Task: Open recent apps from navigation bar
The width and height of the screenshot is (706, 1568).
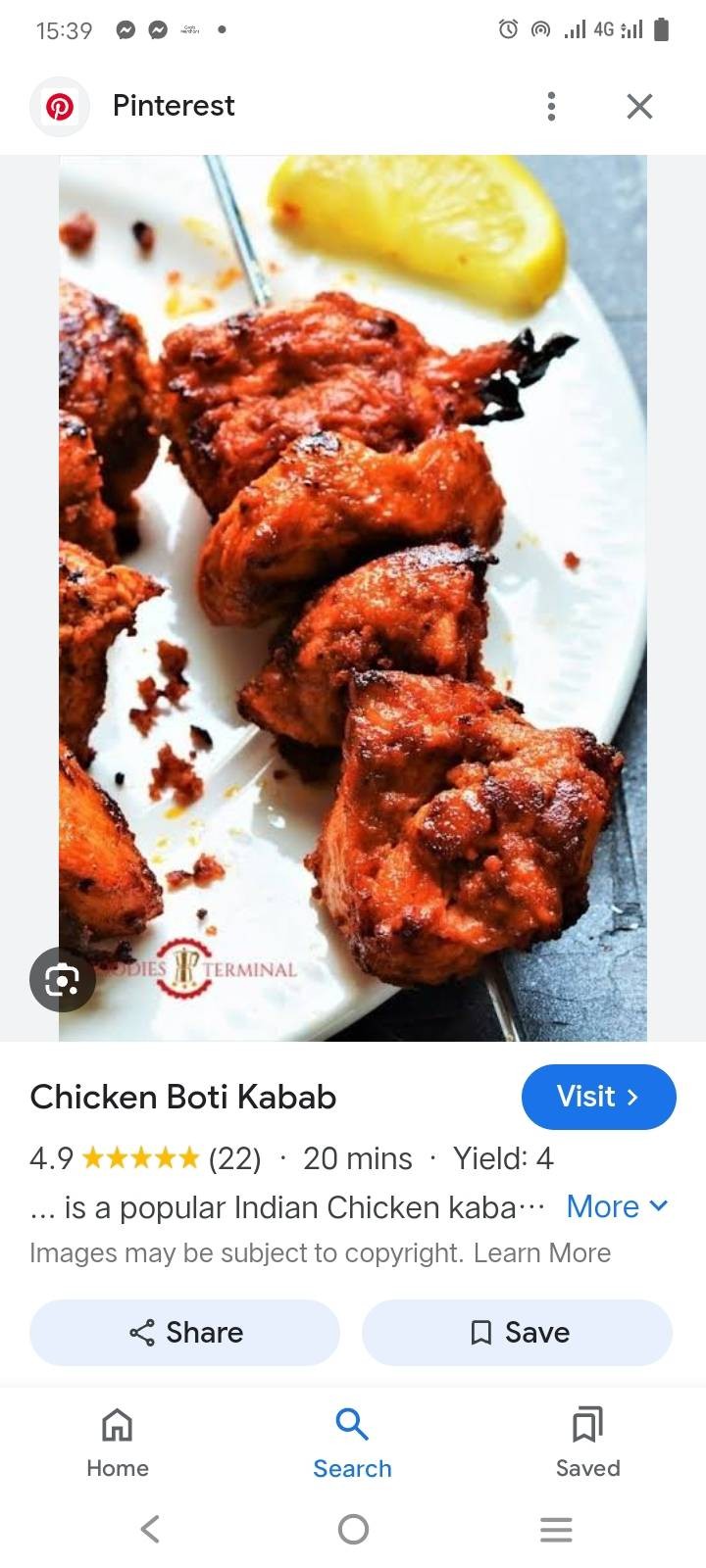Action: pos(556,1529)
